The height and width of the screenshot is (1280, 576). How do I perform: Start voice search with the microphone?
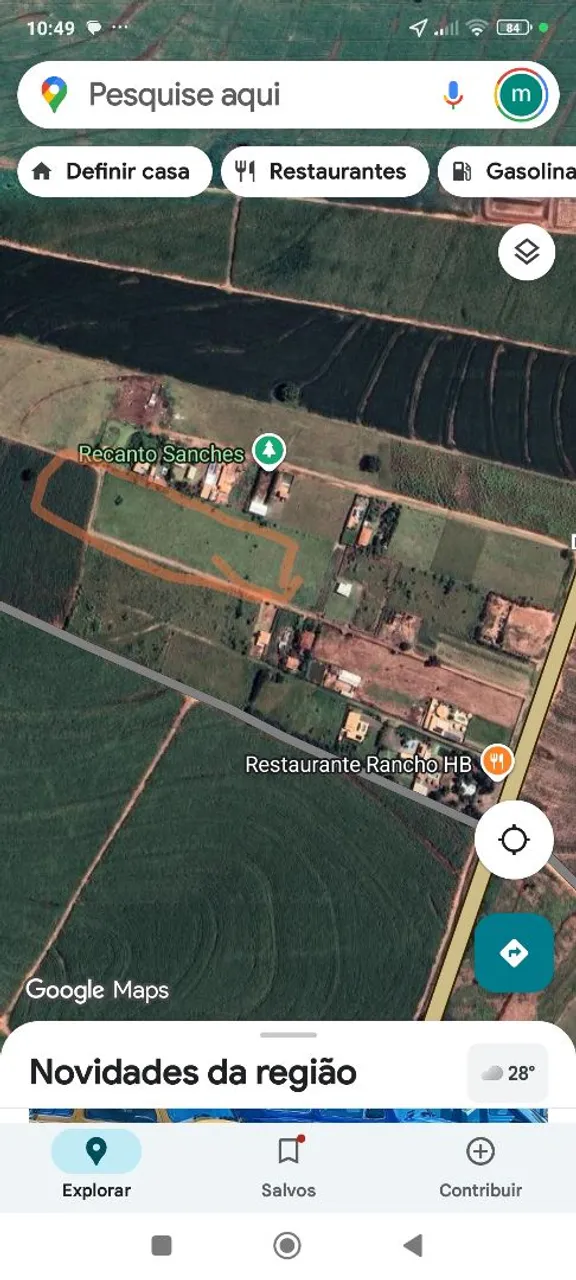[453, 95]
